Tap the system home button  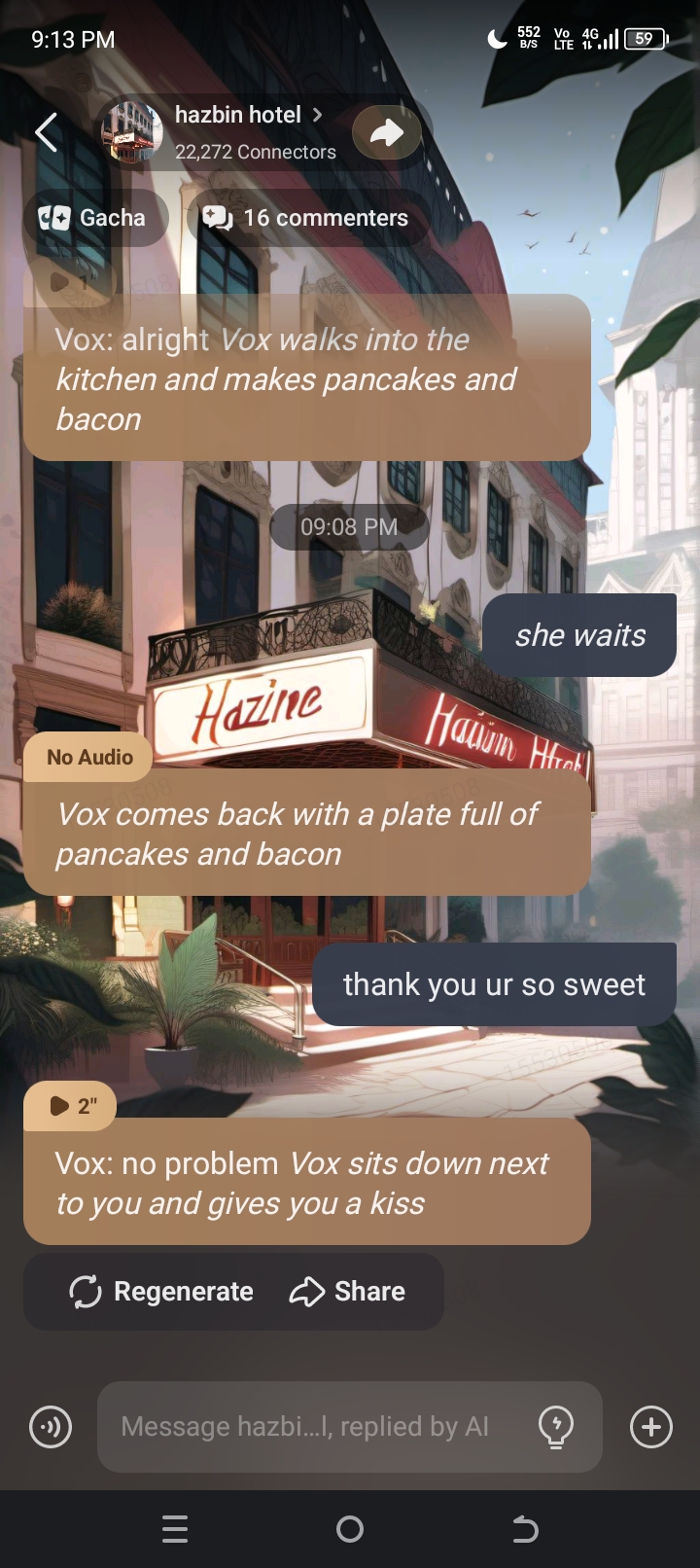(350, 1529)
